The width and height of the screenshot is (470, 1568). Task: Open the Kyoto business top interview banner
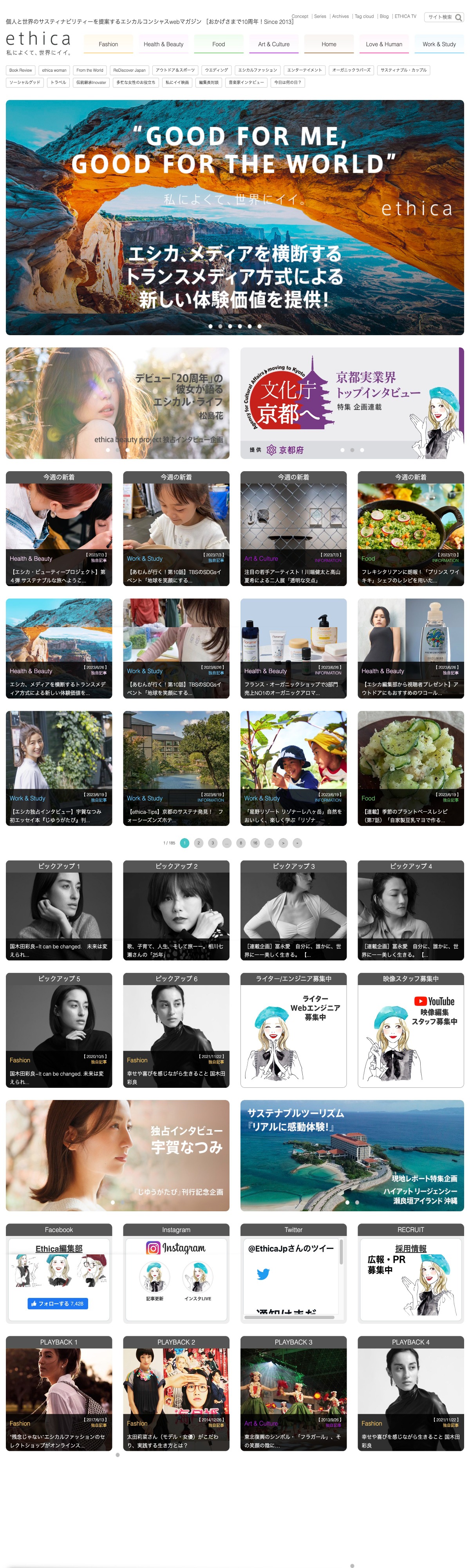pos(351,403)
